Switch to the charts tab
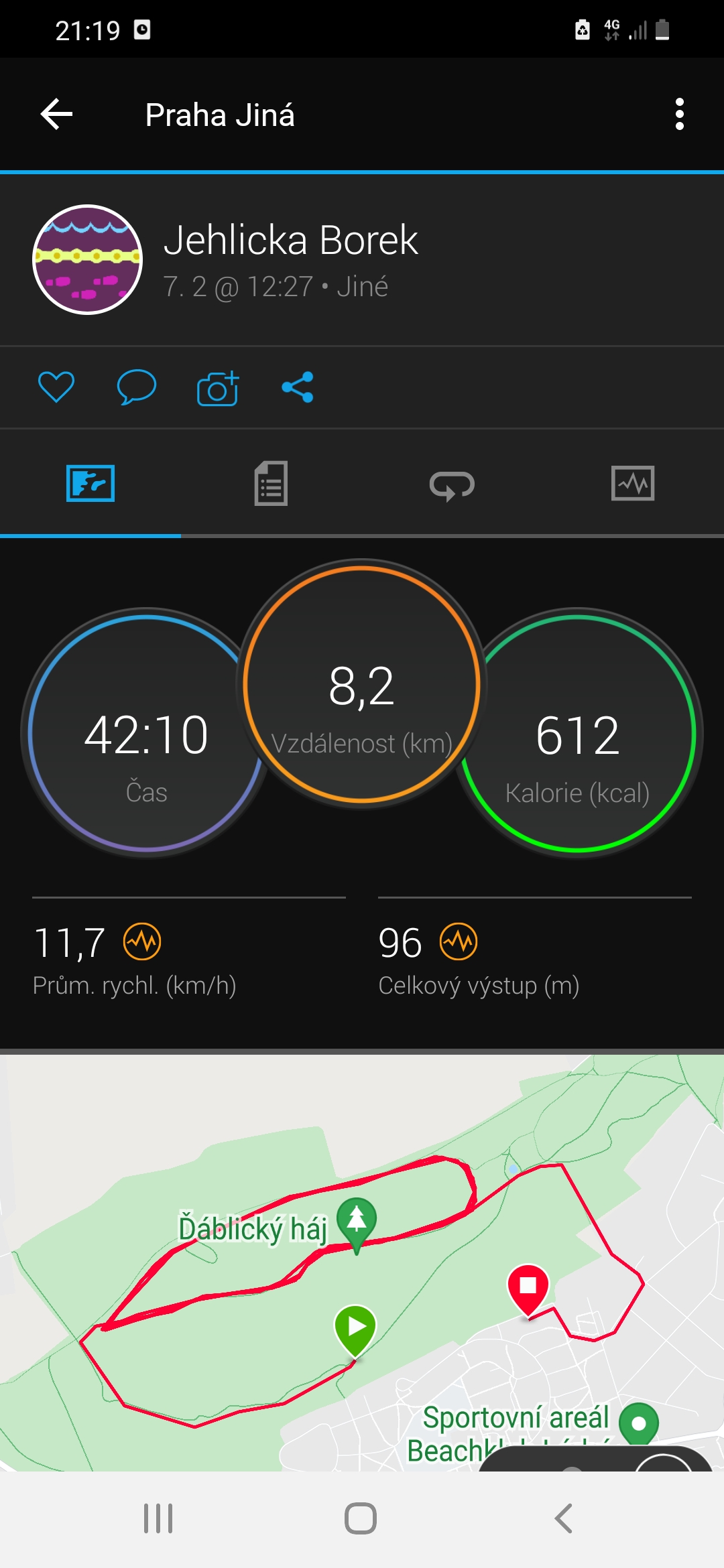Viewport: 724px width, 1568px height. coord(633,483)
